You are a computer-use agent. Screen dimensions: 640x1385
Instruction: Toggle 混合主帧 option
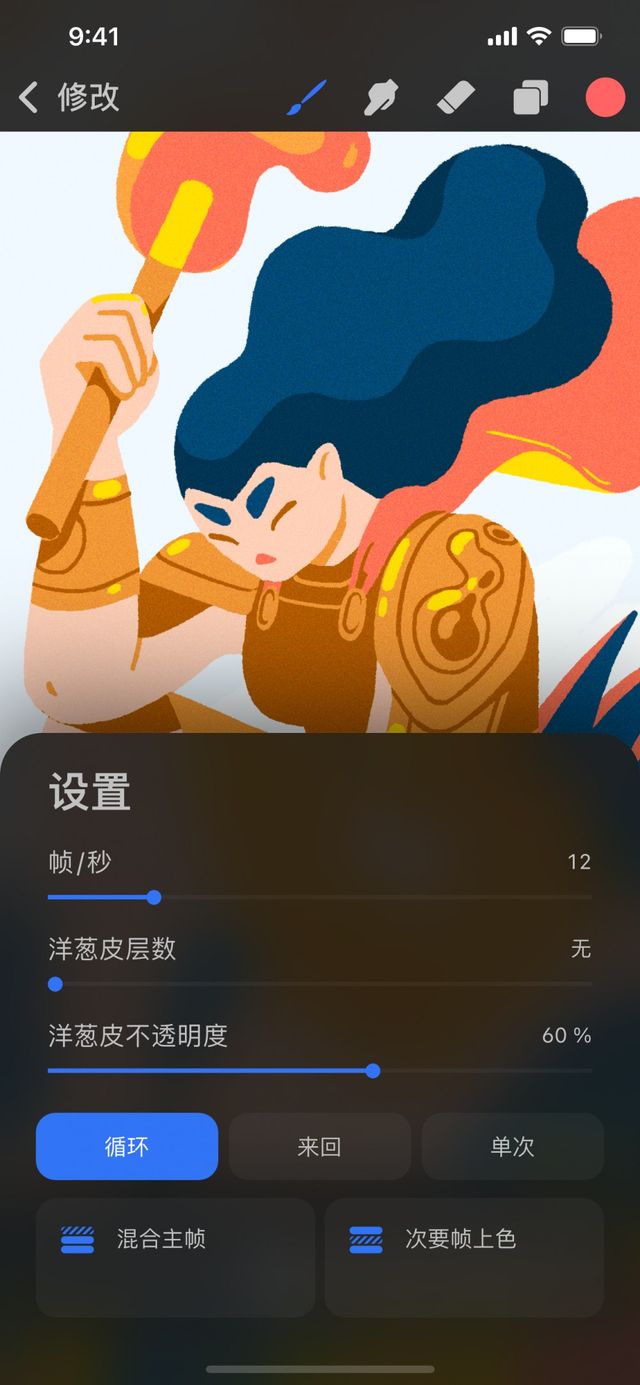(x=175, y=1256)
